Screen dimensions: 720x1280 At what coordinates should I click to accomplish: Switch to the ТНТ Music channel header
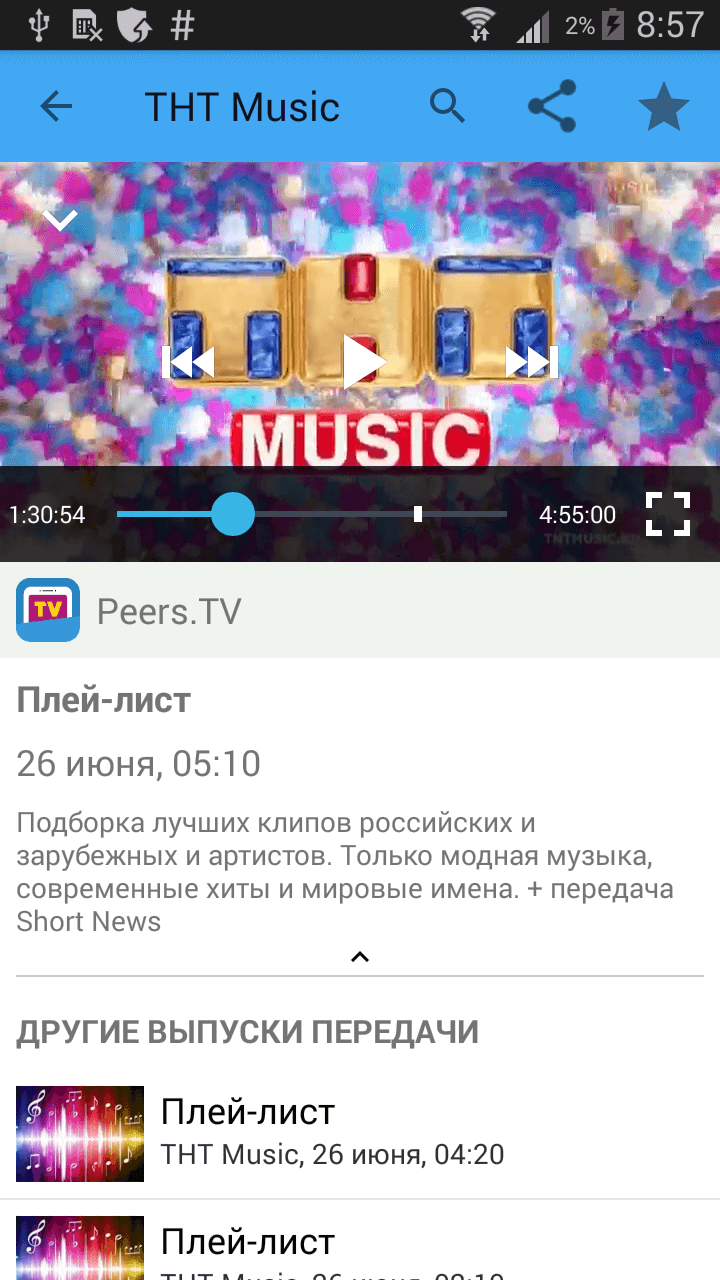[x=243, y=106]
